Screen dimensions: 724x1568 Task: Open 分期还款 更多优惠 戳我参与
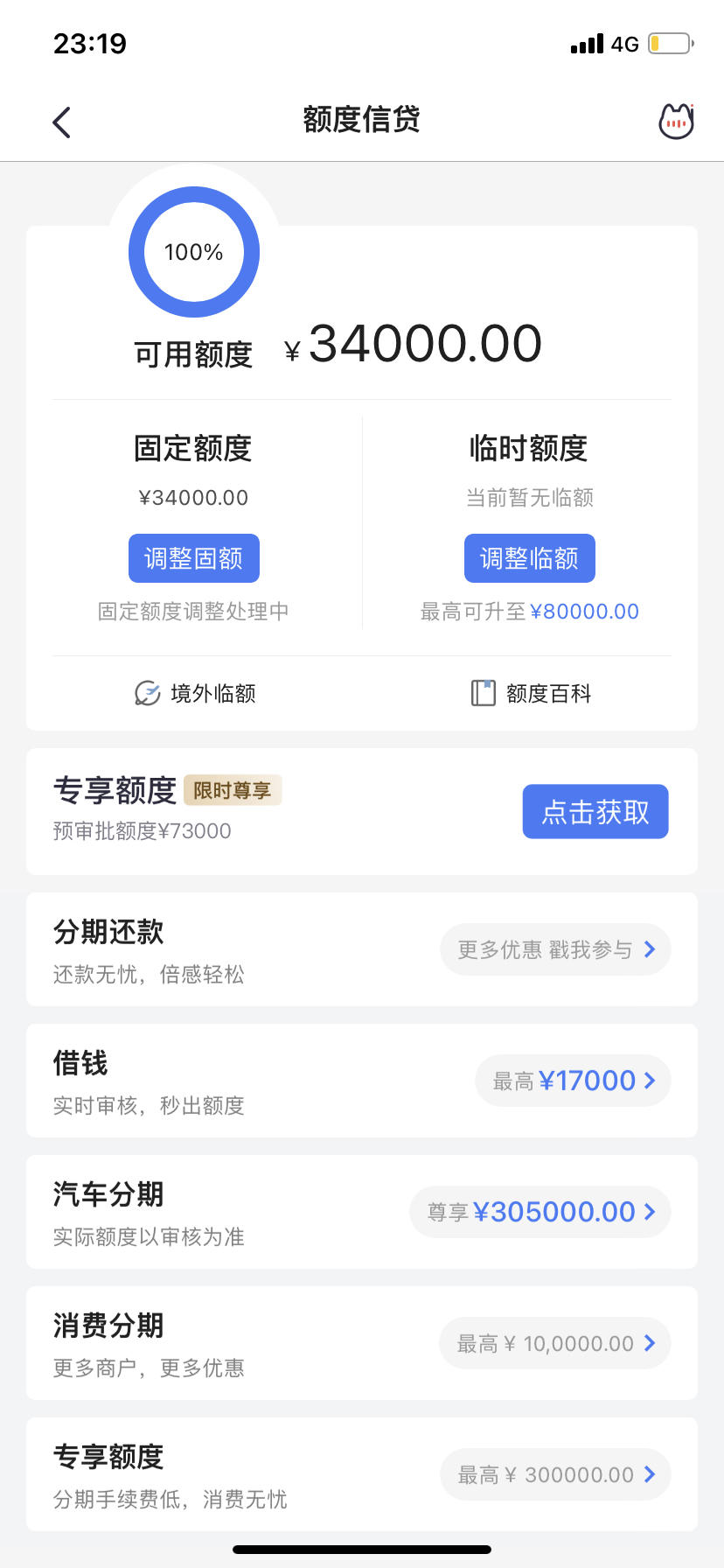pyautogui.click(x=555, y=949)
